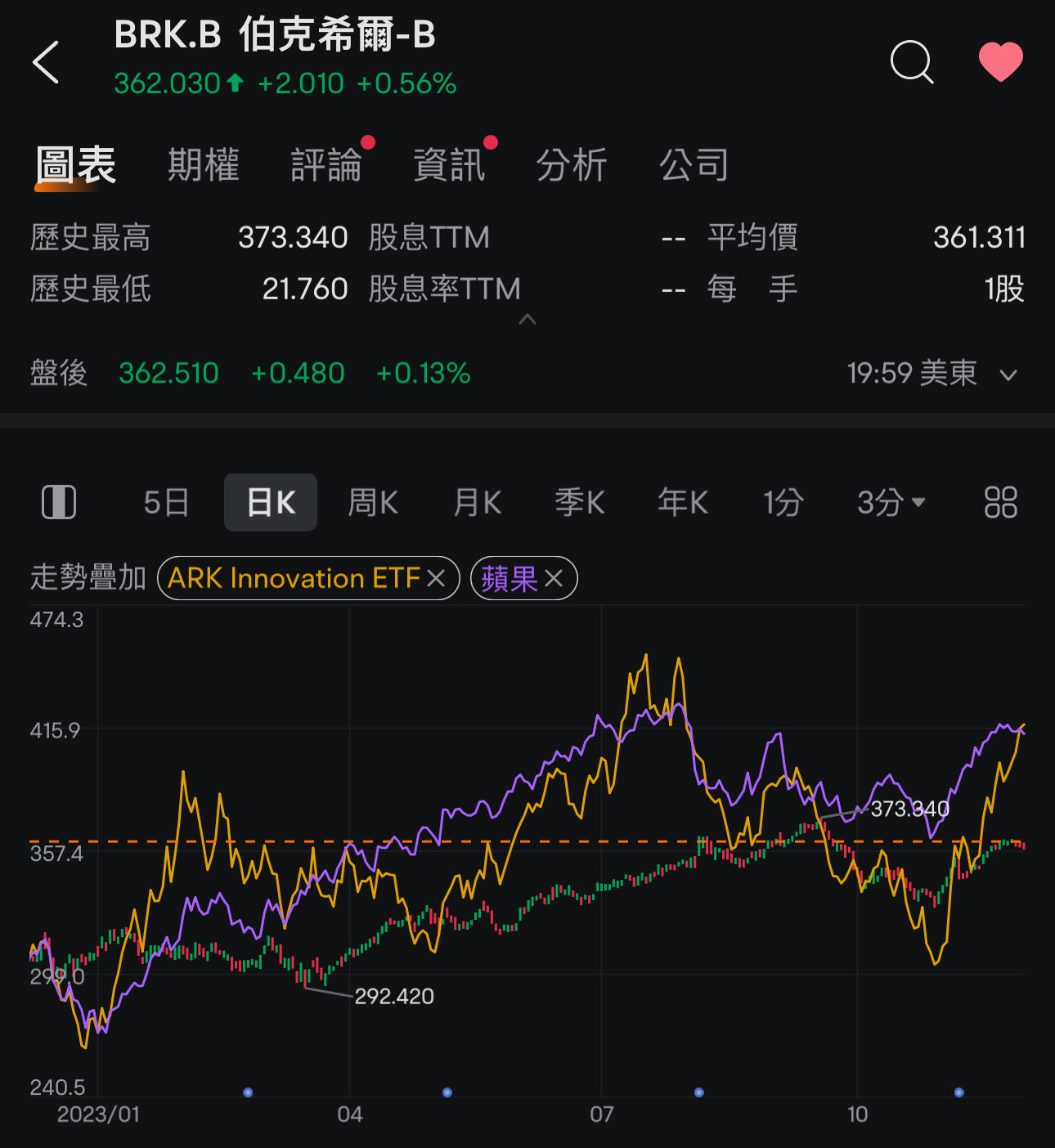The height and width of the screenshot is (1148, 1055).
Task: Select the 年K chart period
Action: coord(683,502)
